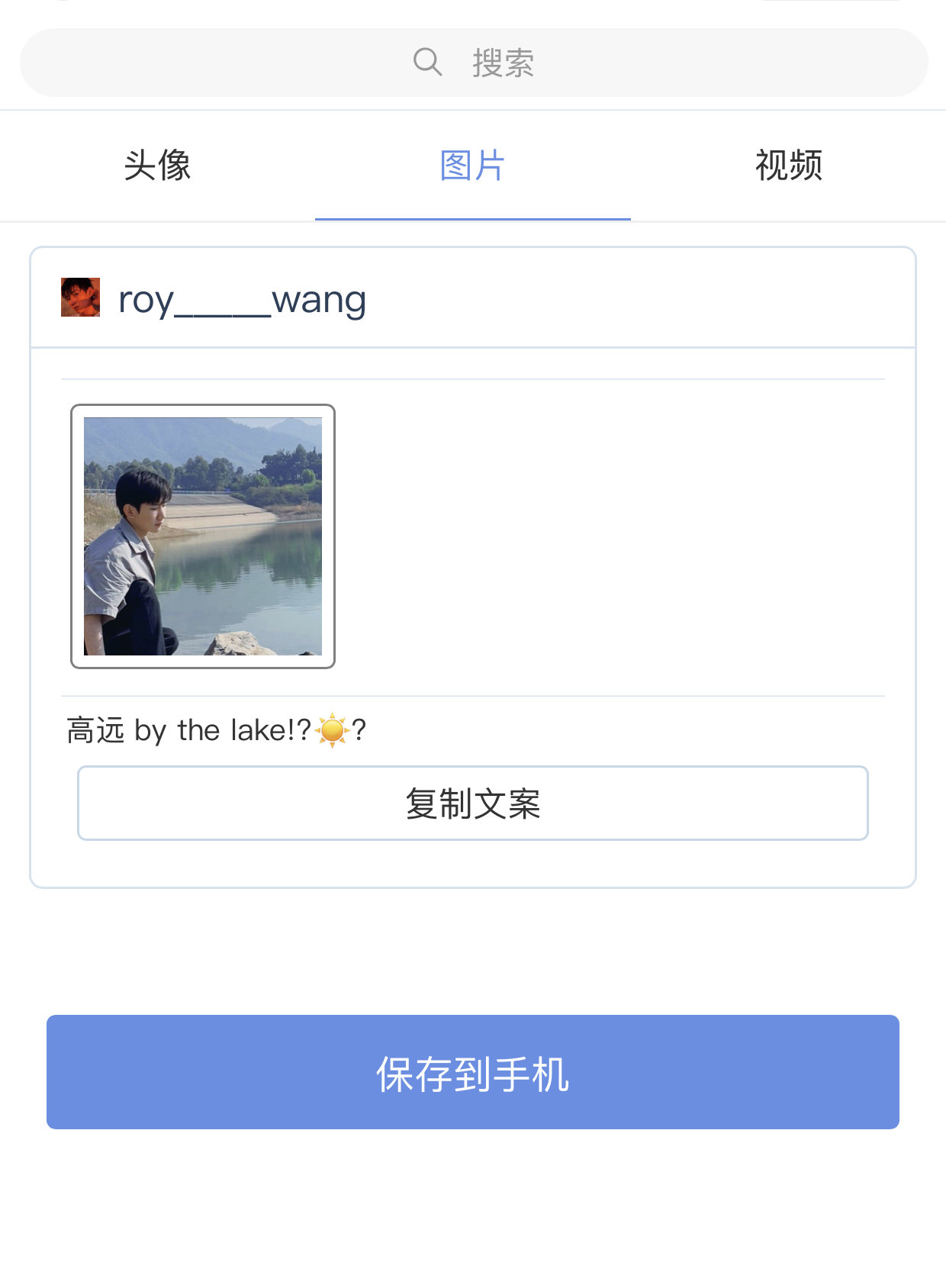Open the lakeside photo thumbnail
The height and width of the screenshot is (1288, 946).
click(x=203, y=536)
